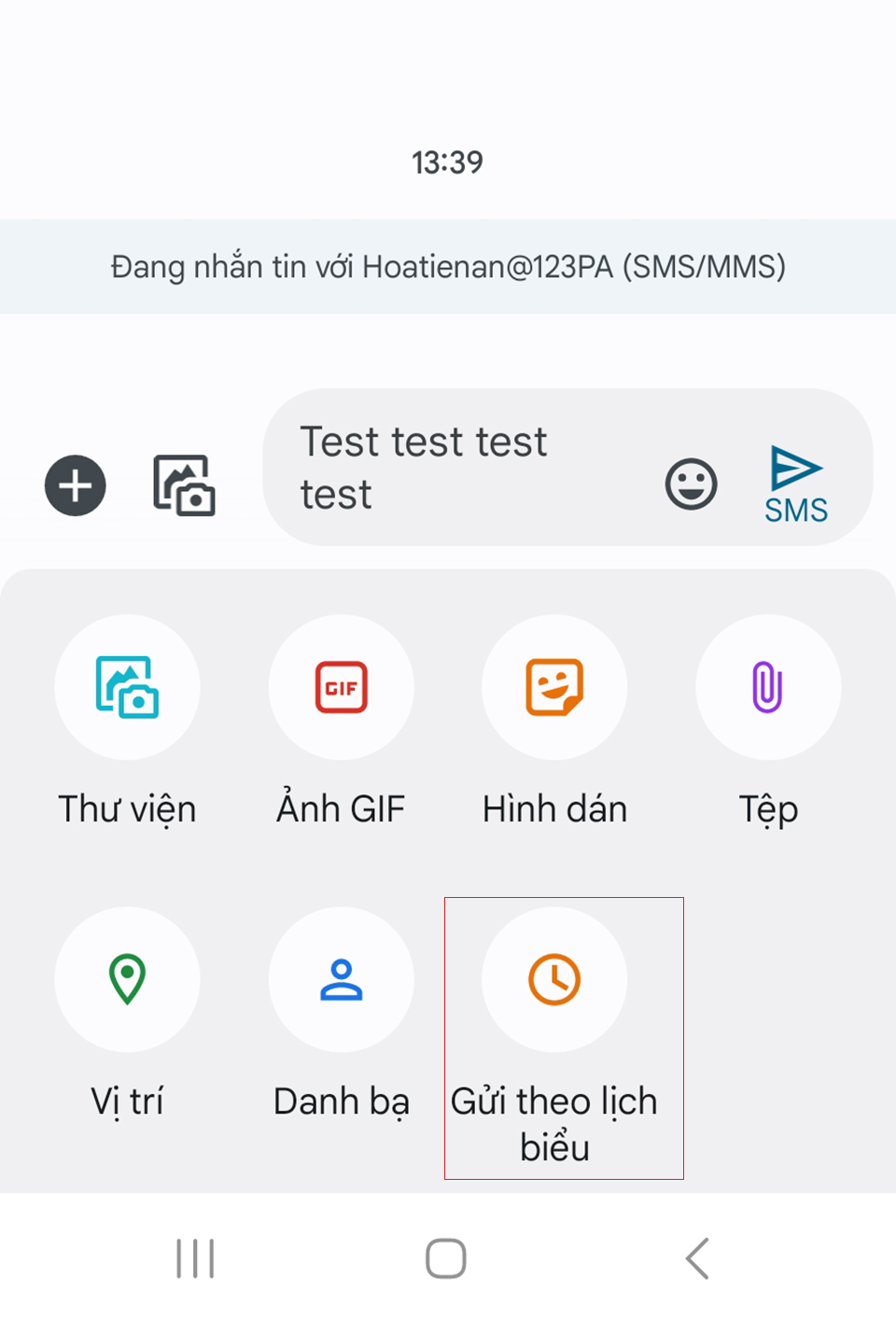The width and height of the screenshot is (896, 1318).
Task: Open Gửi theo lịch biểu scheduling
Action: pos(554,1036)
